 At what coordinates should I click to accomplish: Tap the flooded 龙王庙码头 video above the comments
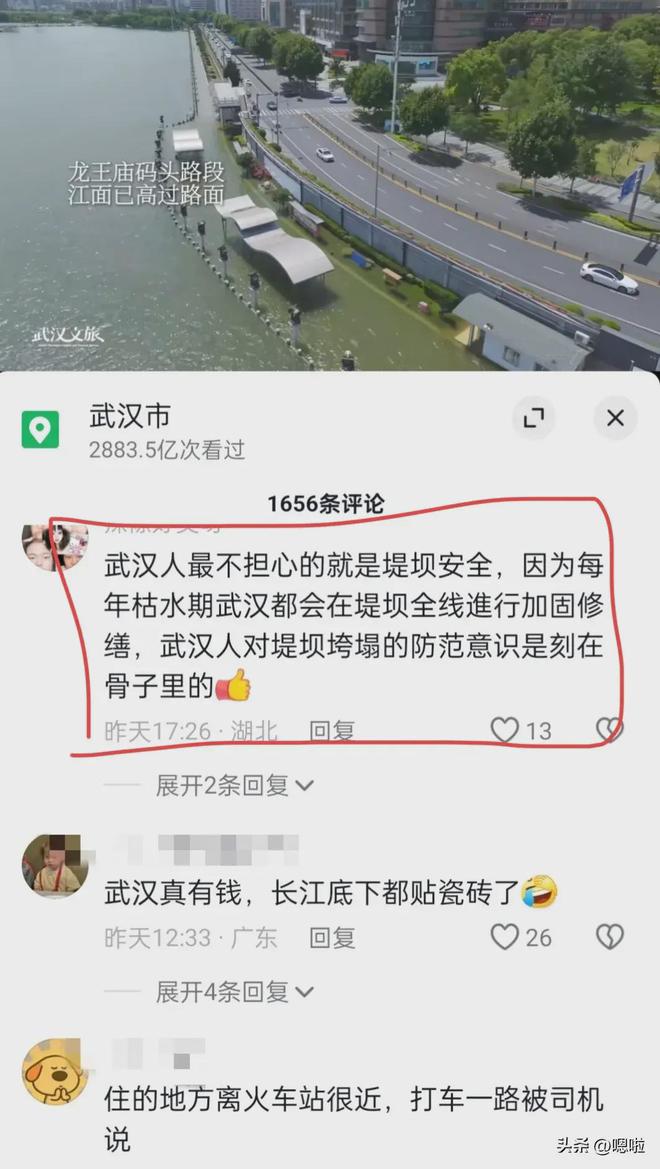coord(330,185)
